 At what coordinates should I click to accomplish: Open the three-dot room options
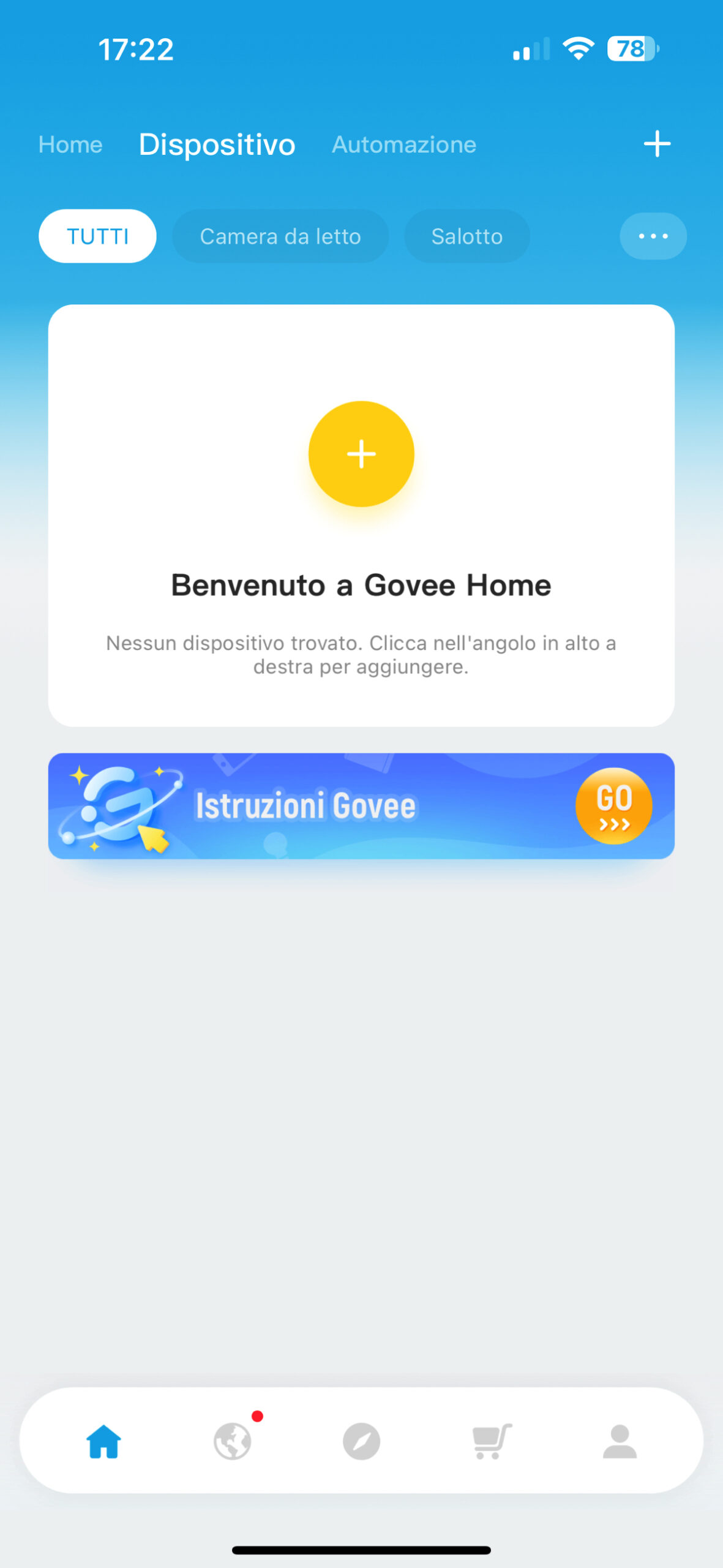coord(653,236)
